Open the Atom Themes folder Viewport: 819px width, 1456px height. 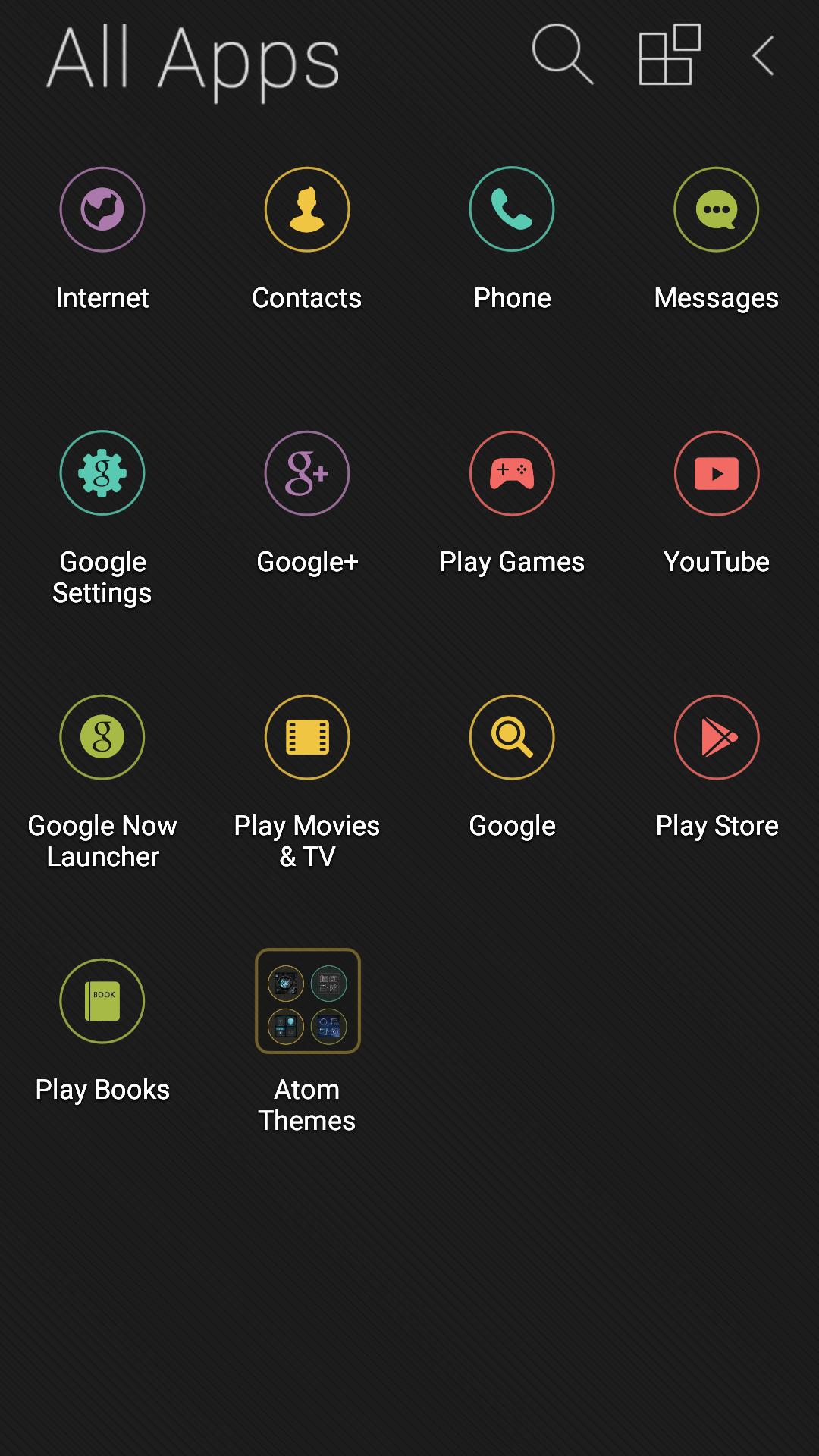click(x=307, y=1001)
